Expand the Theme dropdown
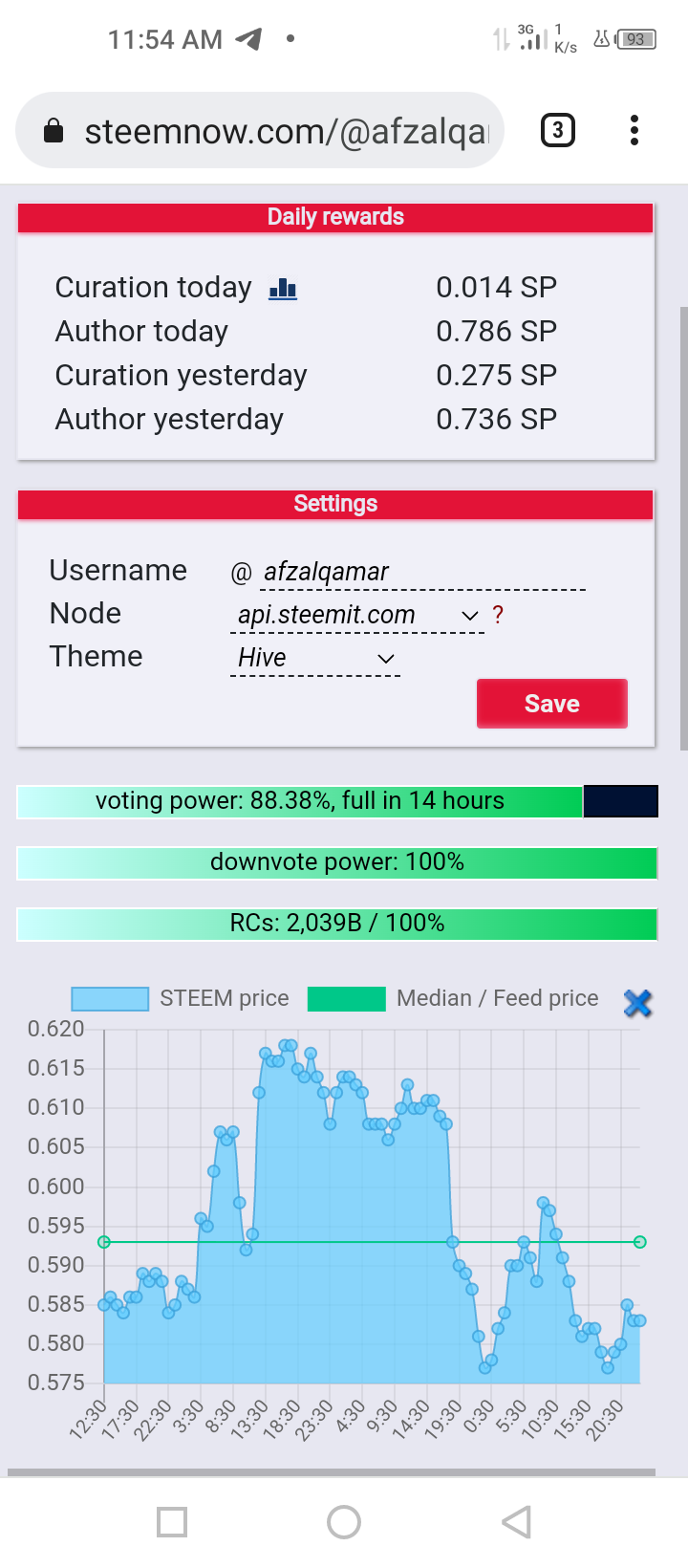This screenshot has width=688, height=1568. 315,658
